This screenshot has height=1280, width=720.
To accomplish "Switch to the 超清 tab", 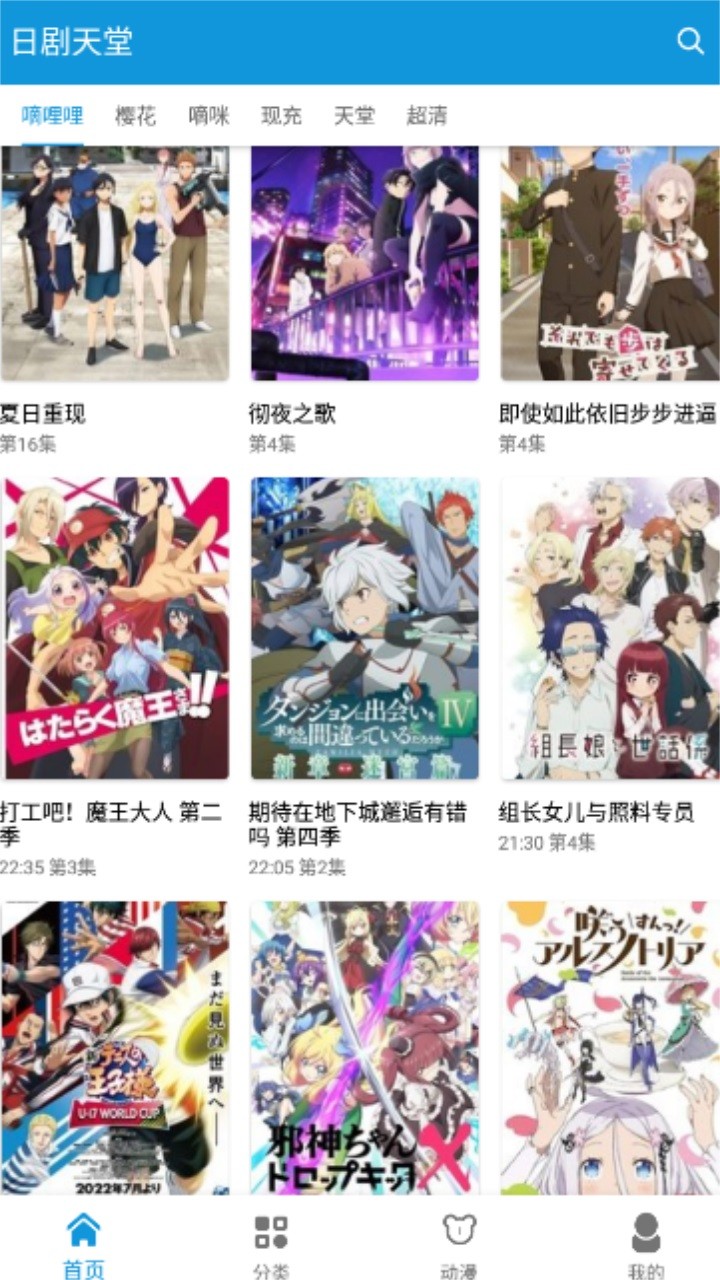I will click(x=426, y=115).
